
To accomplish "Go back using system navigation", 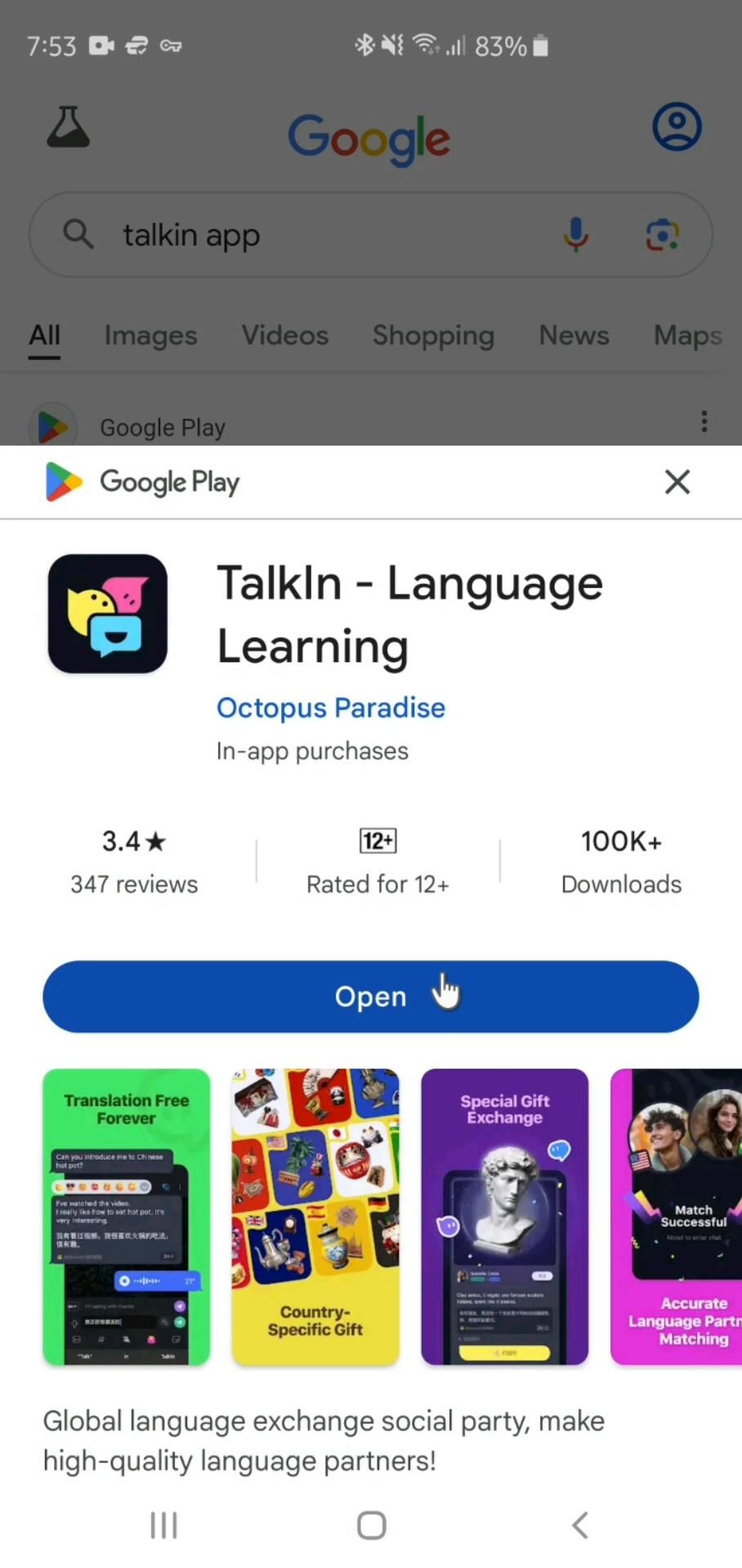I will [x=579, y=1525].
